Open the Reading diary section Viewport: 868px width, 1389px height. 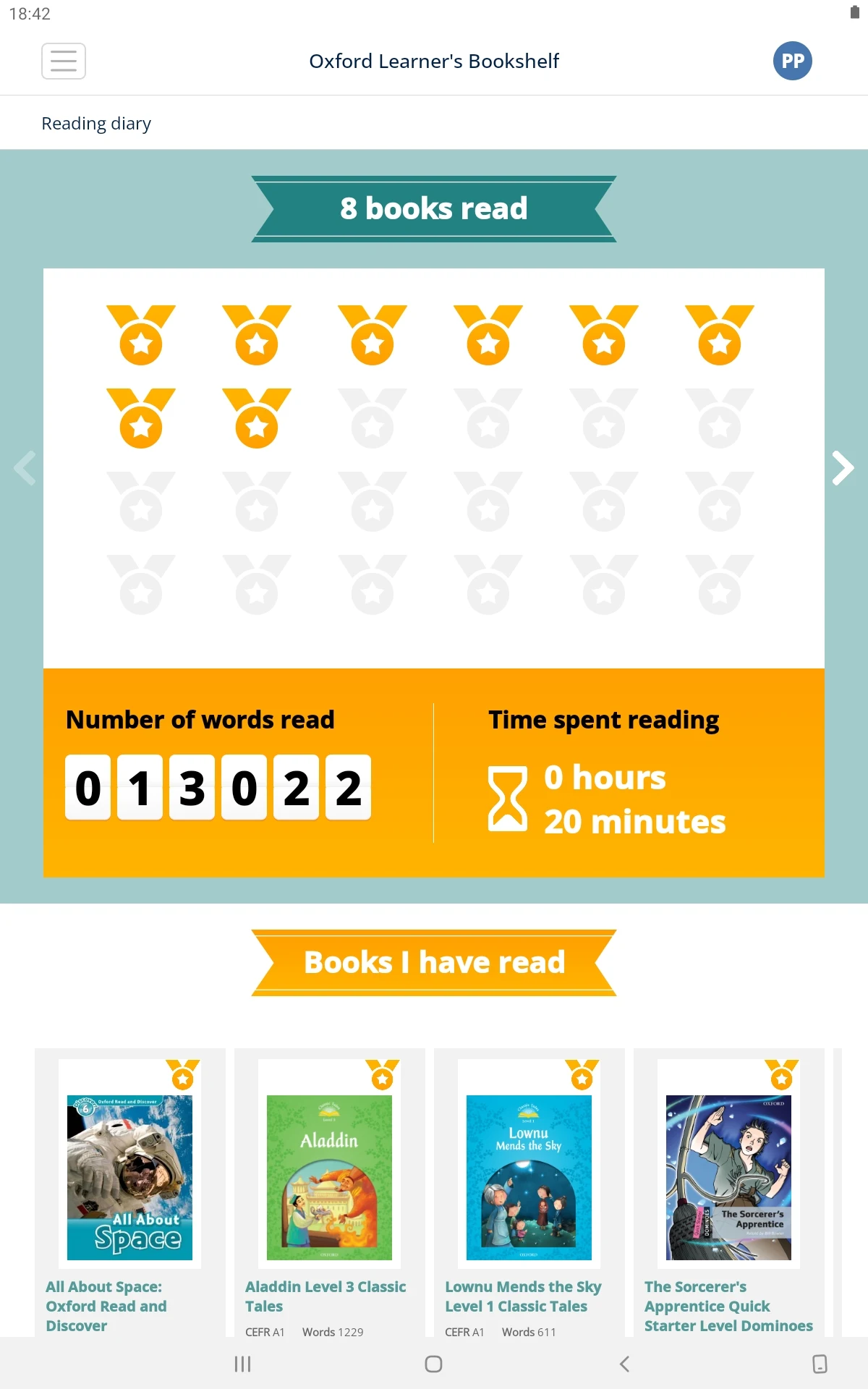[x=96, y=123]
